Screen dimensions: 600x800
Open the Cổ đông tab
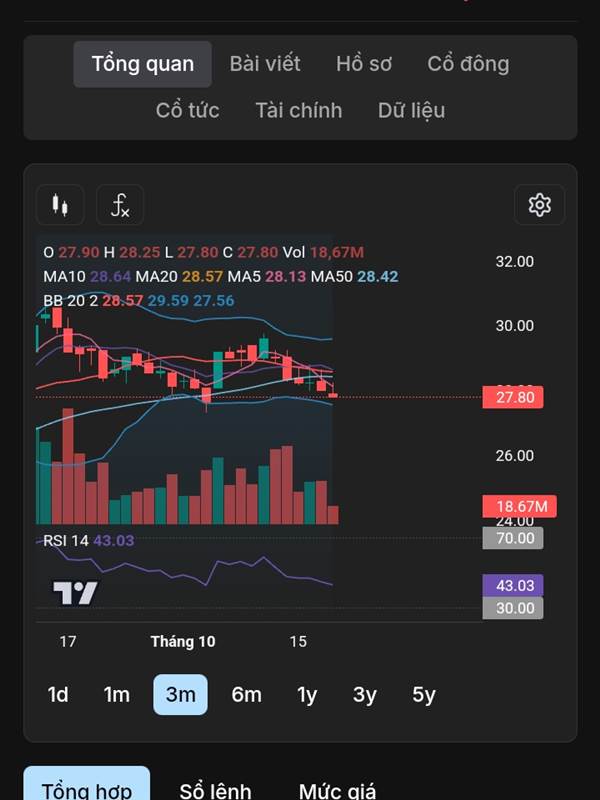(468, 64)
